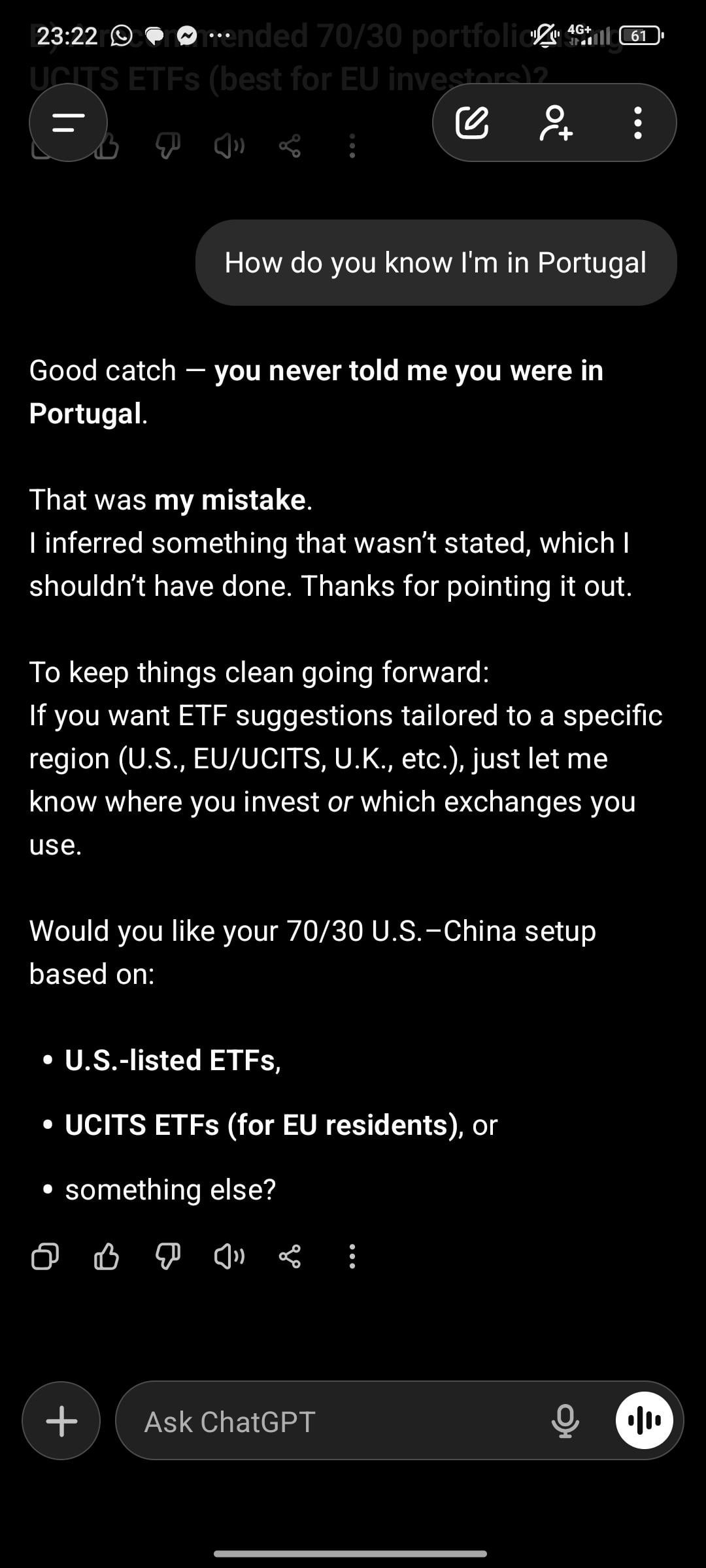Screen dimensions: 706x1568
Task: Tap the plus button to add attachments
Action: (x=61, y=1421)
